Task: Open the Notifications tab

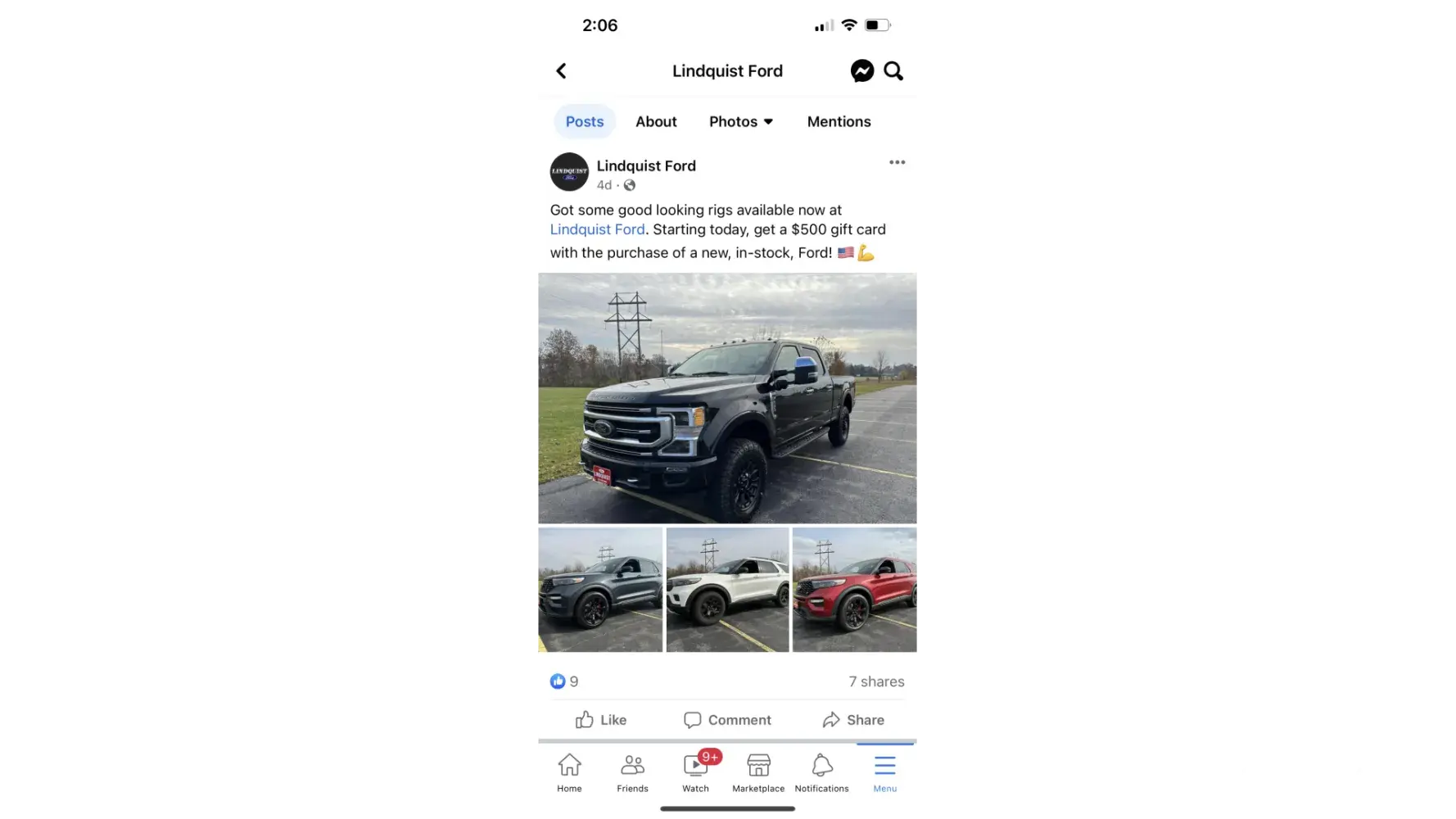Action: click(821, 772)
